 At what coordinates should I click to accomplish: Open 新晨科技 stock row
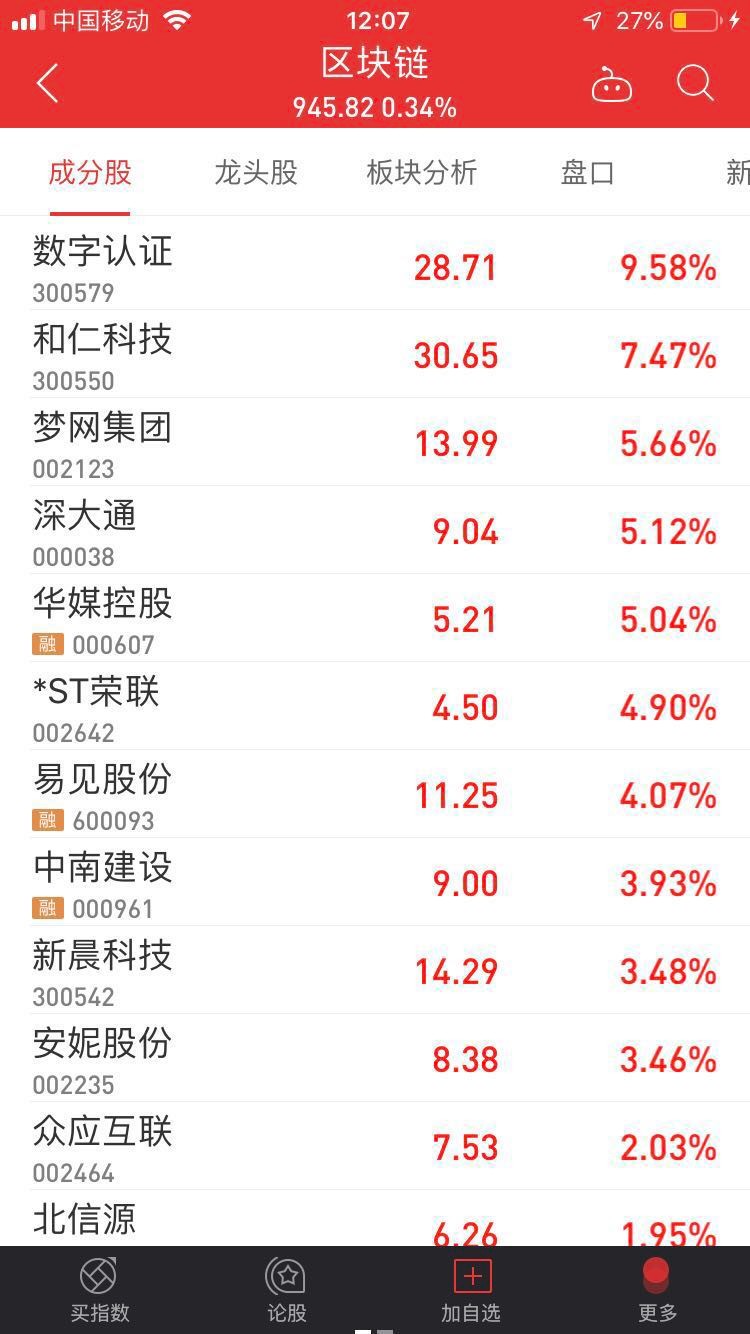pyautogui.click(x=103, y=970)
